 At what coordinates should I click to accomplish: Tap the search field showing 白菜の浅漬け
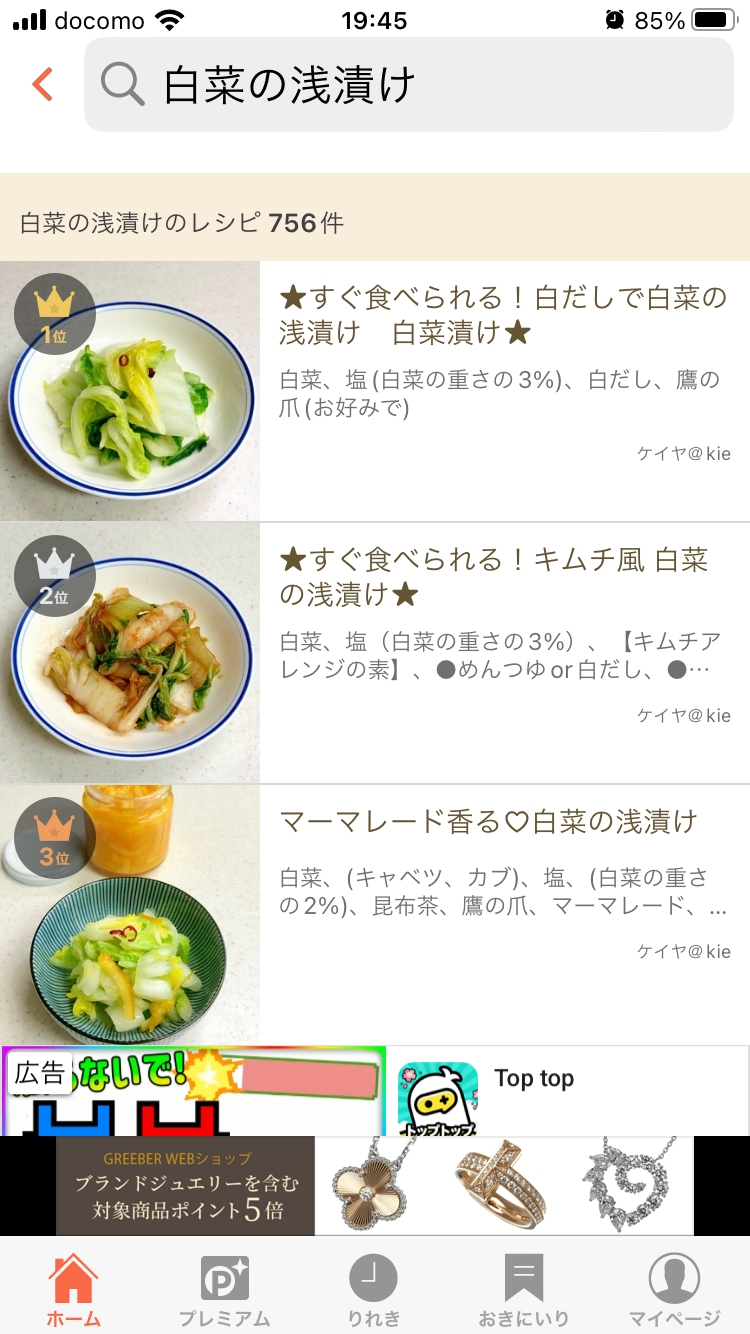click(x=408, y=85)
